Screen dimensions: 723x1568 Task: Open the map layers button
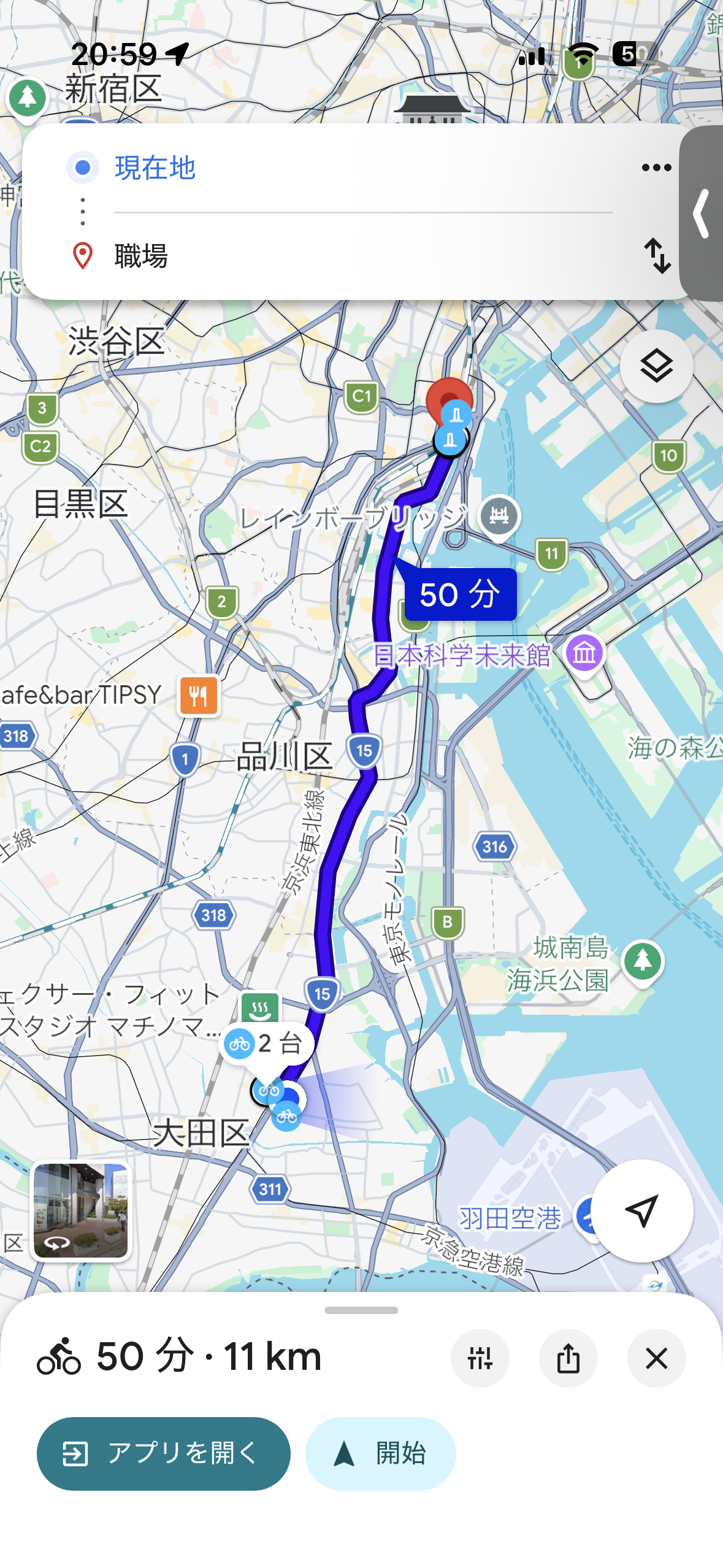(656, 367)
